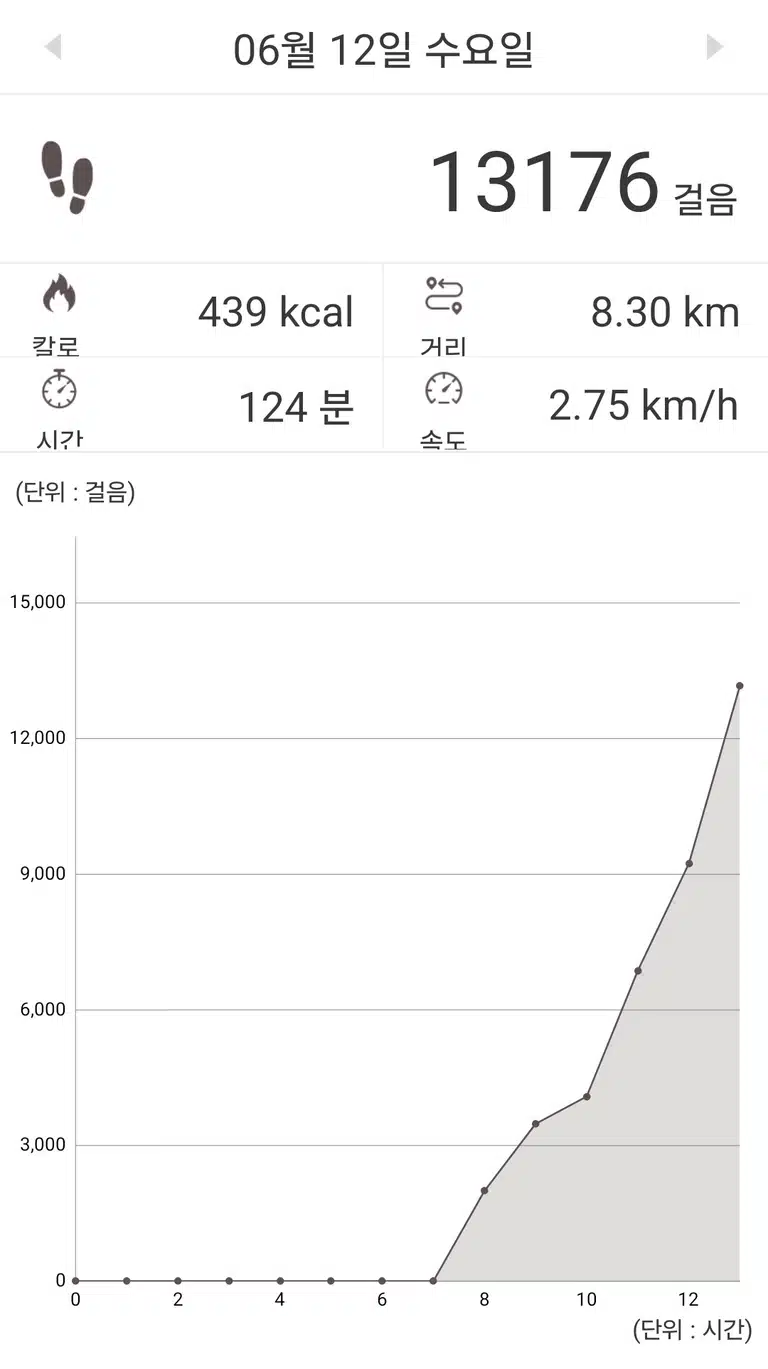Open the date picker on 06월 12일 수요일
768x1369 pixels.
(x=383, y=49)
